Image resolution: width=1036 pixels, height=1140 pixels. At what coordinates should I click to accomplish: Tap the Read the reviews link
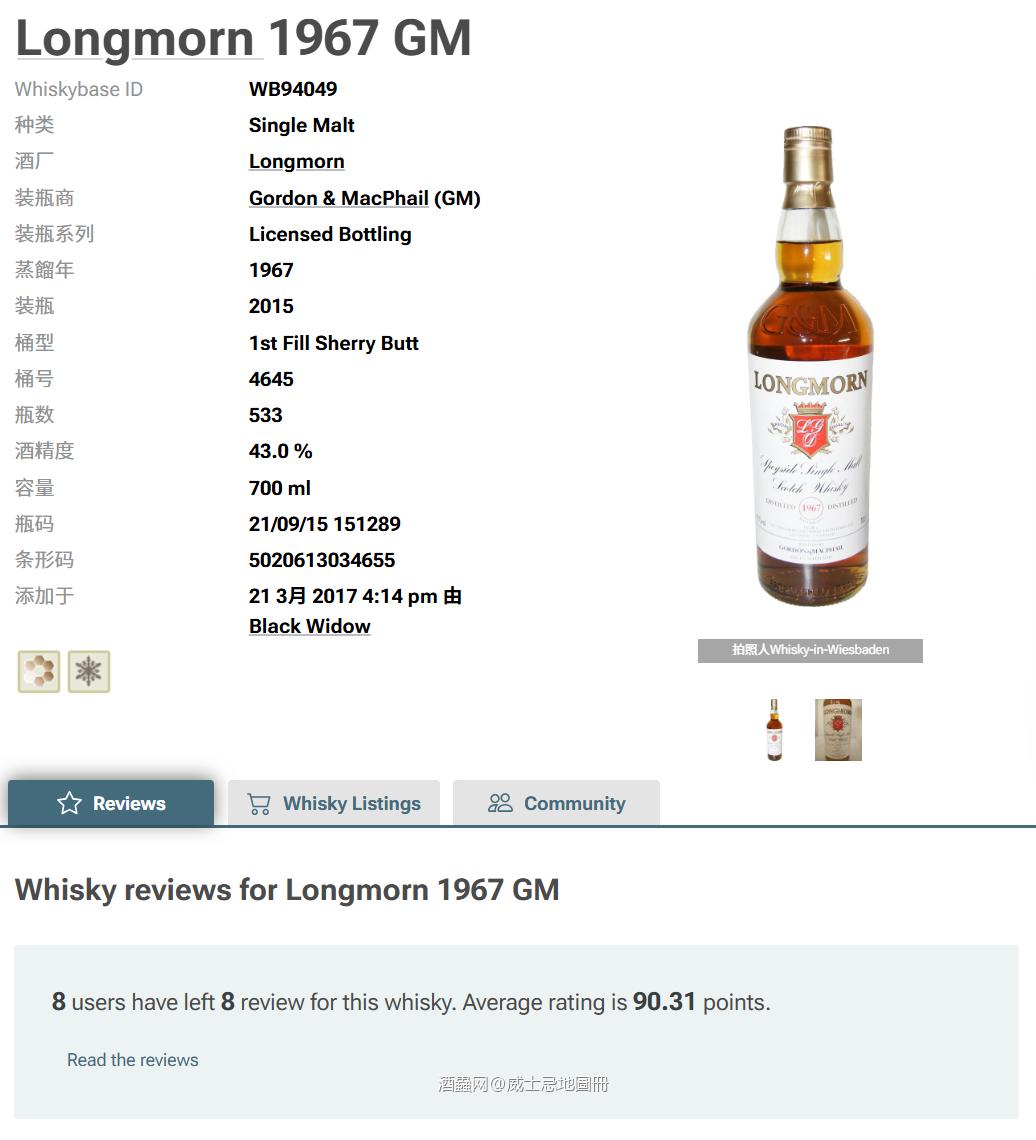(x=133, y=1060)
